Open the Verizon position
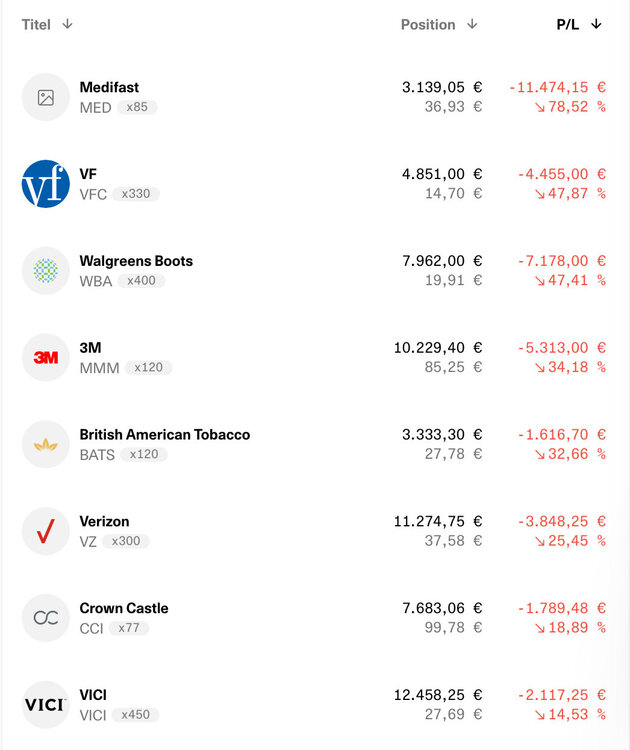630x750 pixels. [x=104, y=522]
